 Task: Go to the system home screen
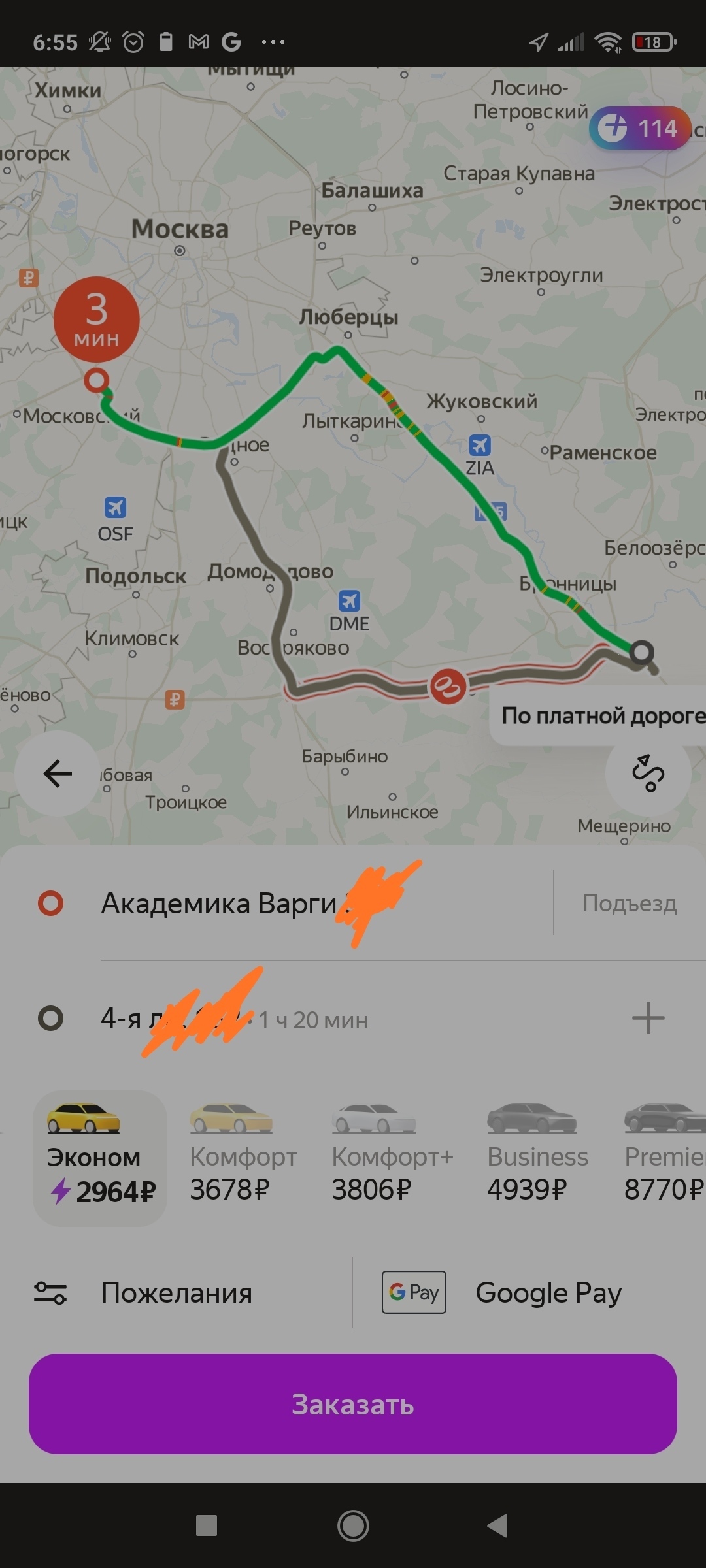coord(353,1526)
